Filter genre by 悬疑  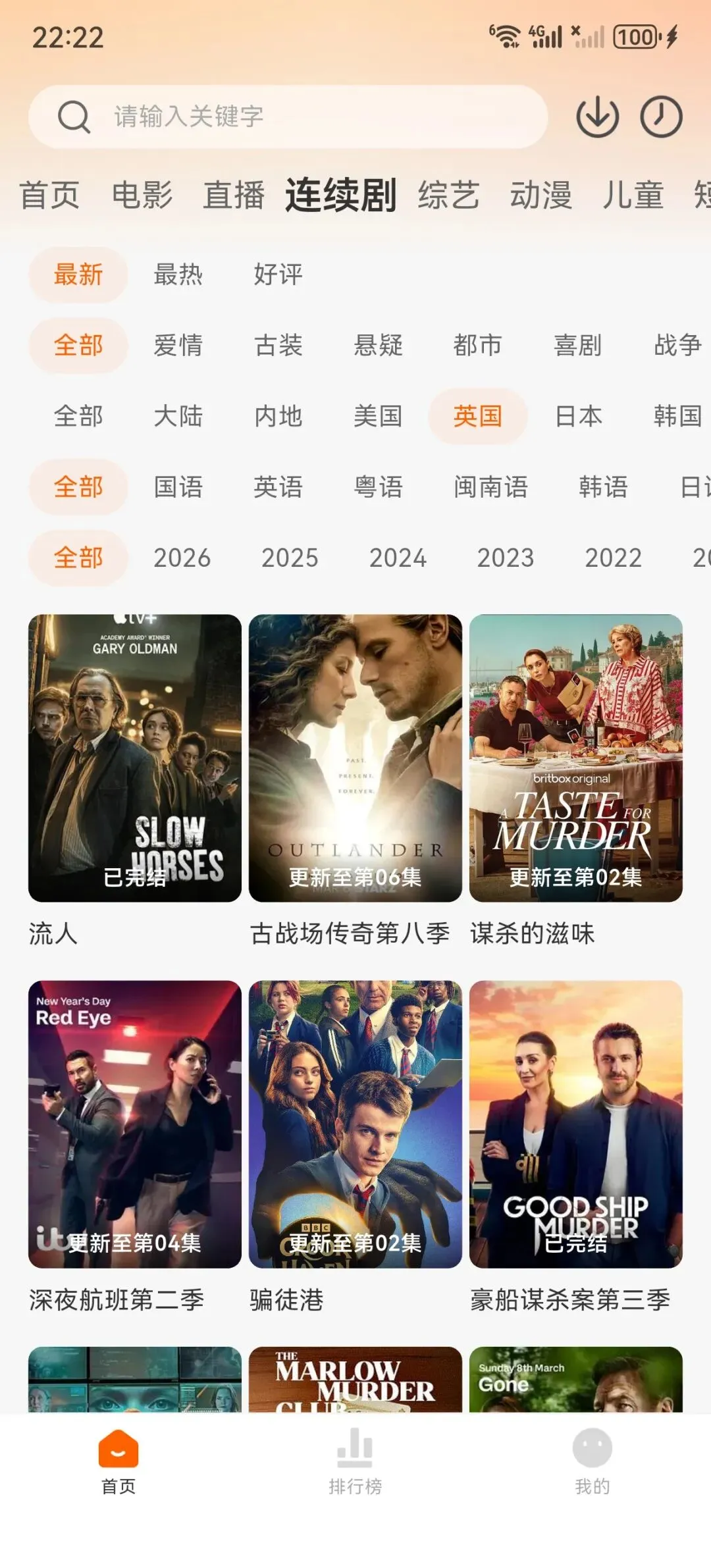(x=378, y=345)
